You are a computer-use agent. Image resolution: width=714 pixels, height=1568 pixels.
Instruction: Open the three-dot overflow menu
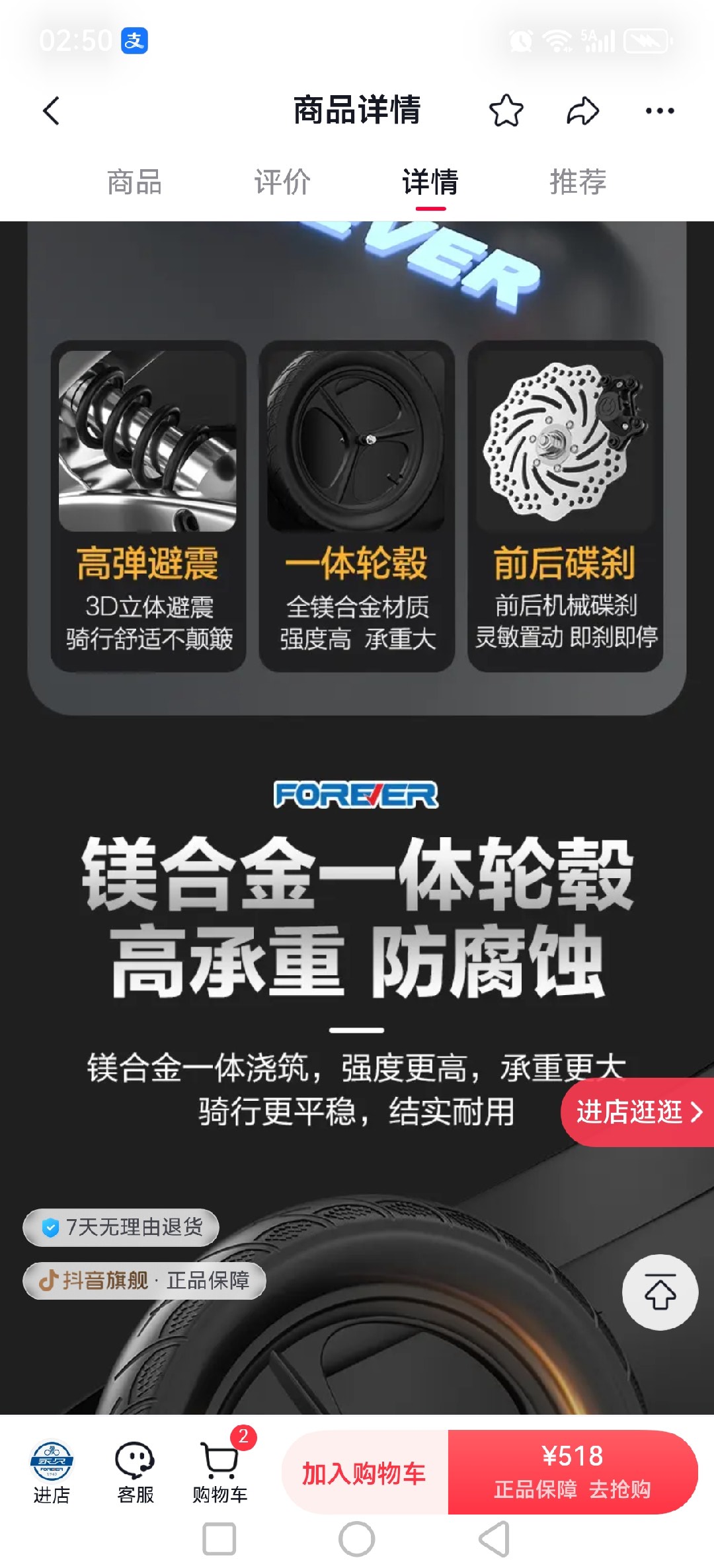(x=659, y=110)
